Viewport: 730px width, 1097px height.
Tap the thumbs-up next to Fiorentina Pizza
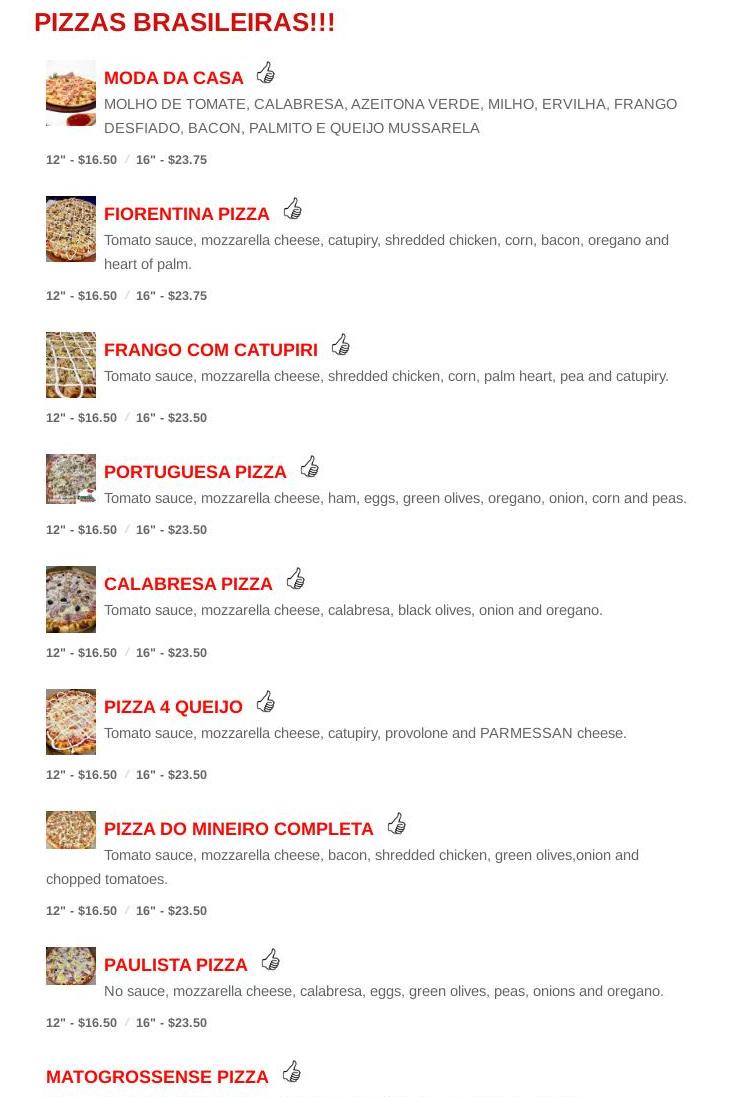(292, 209)
